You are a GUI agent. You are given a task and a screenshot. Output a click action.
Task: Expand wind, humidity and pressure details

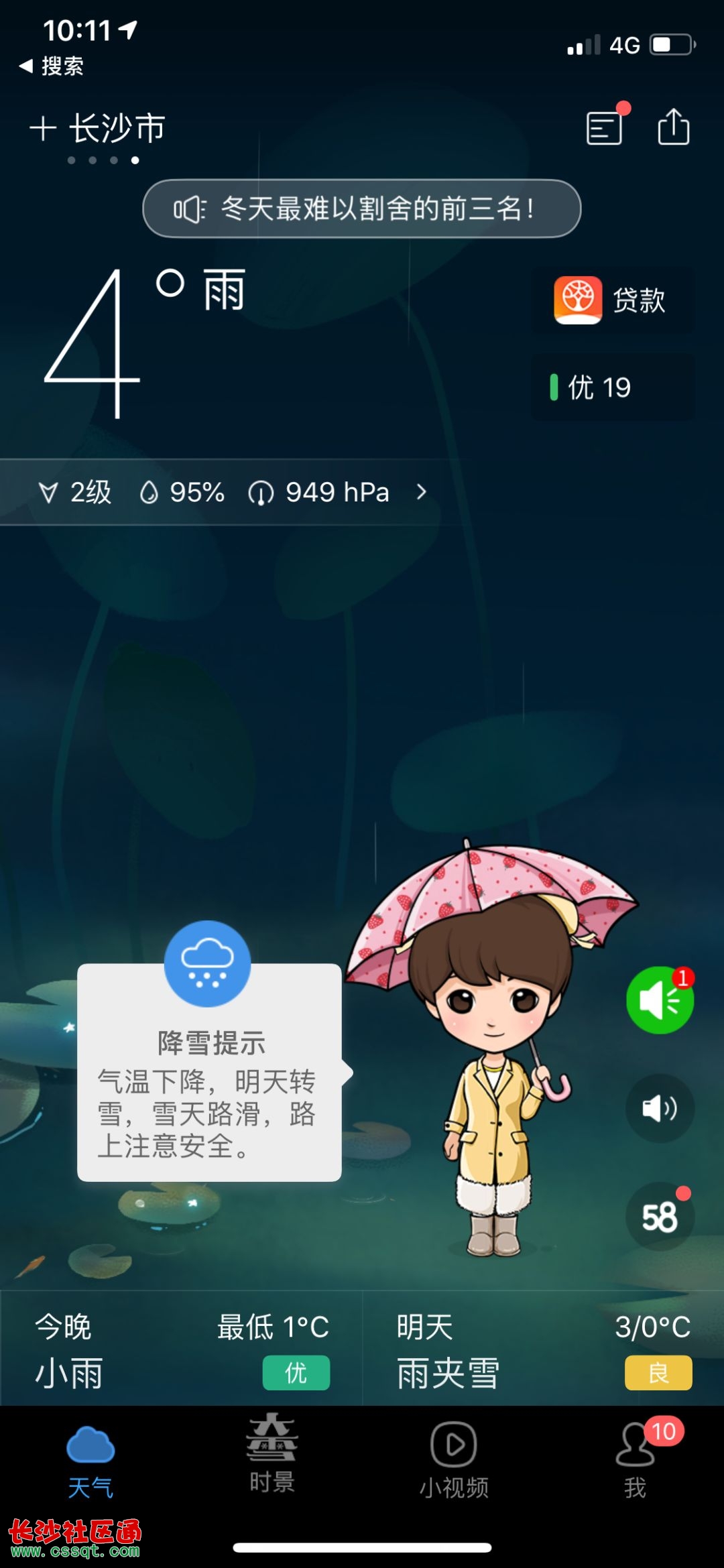tap(233, 492)
